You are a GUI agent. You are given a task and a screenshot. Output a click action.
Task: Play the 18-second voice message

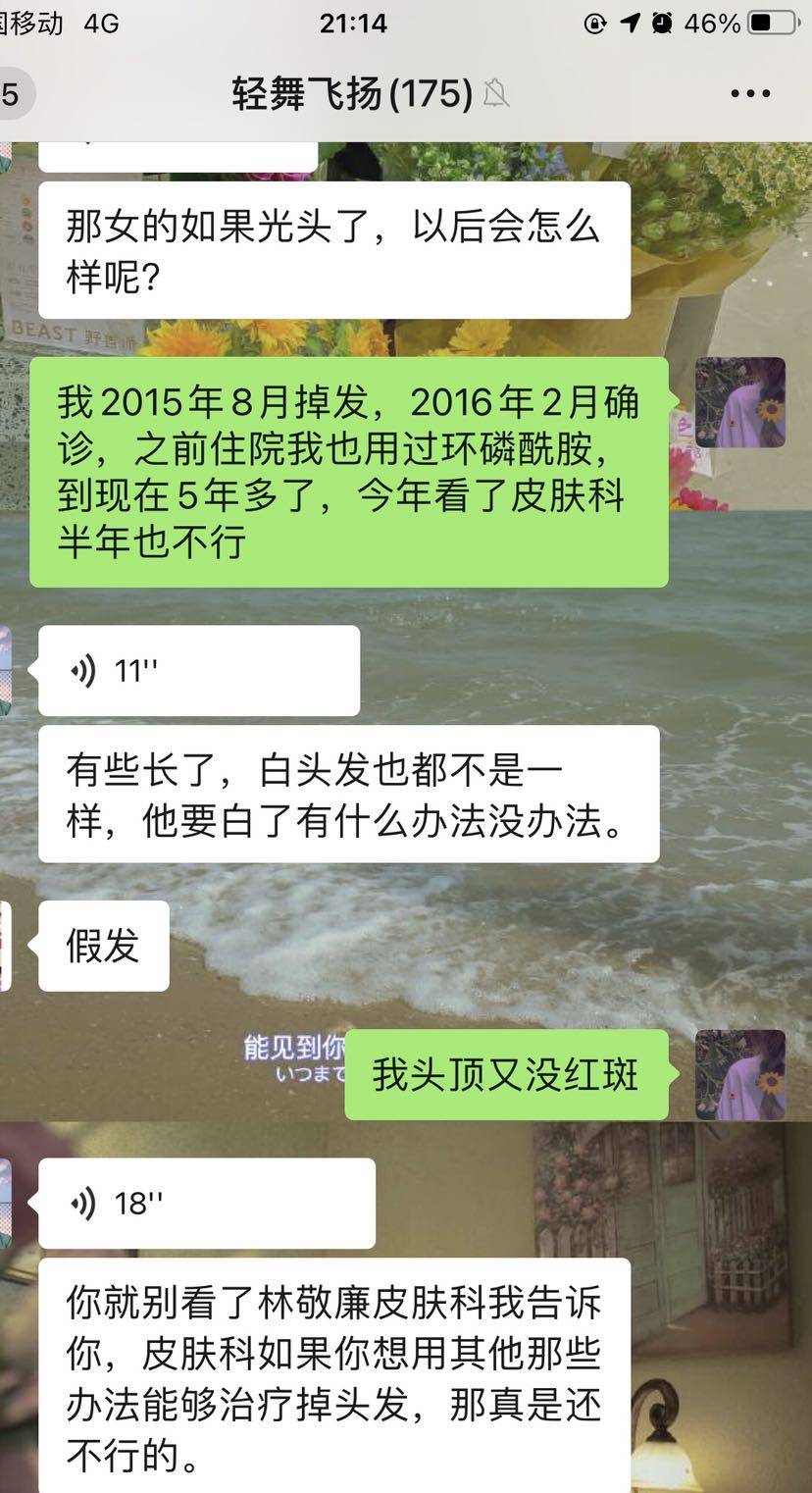(206, 1203)
